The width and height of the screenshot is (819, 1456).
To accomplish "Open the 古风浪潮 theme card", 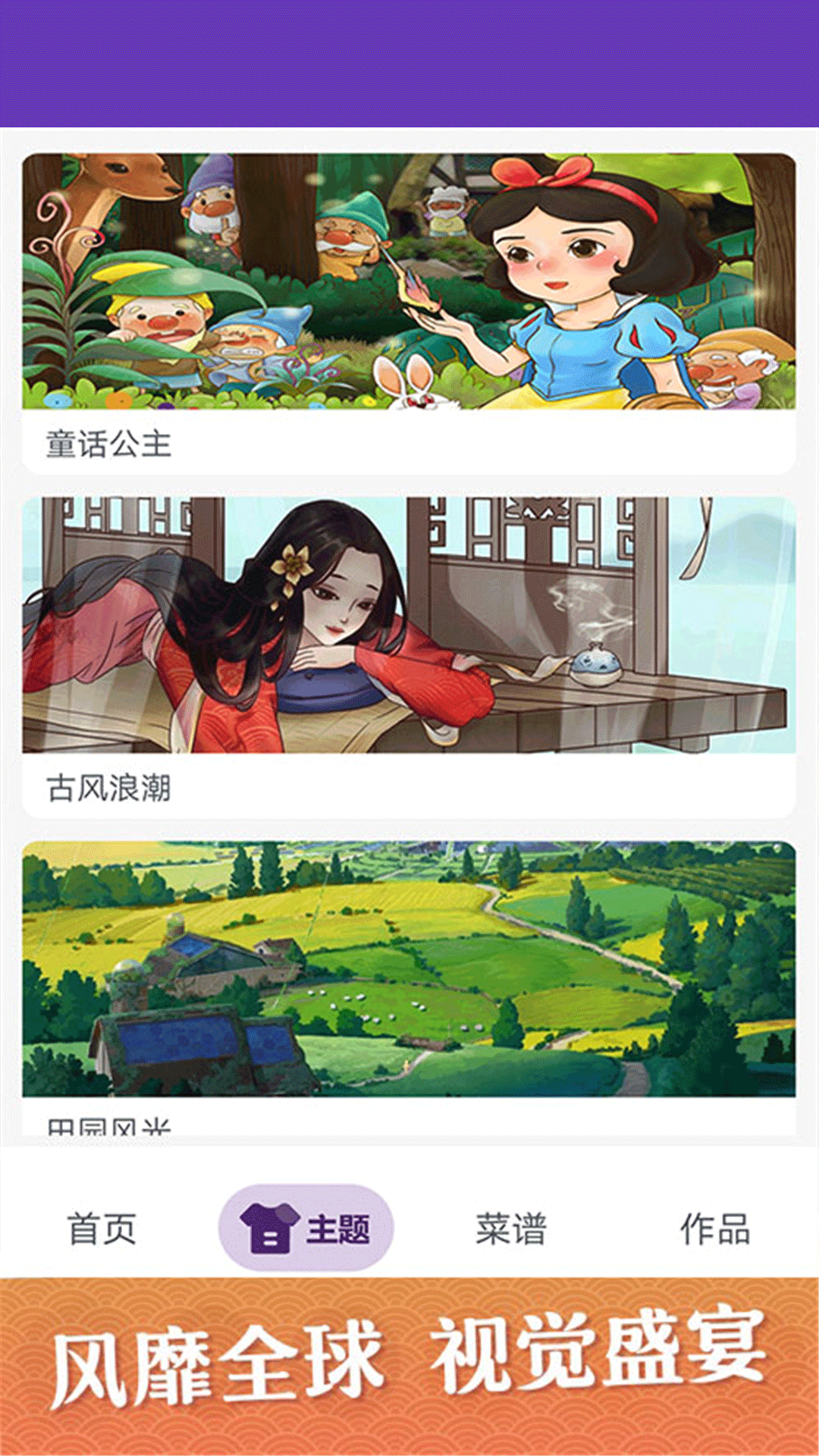I will coord(409,656).
